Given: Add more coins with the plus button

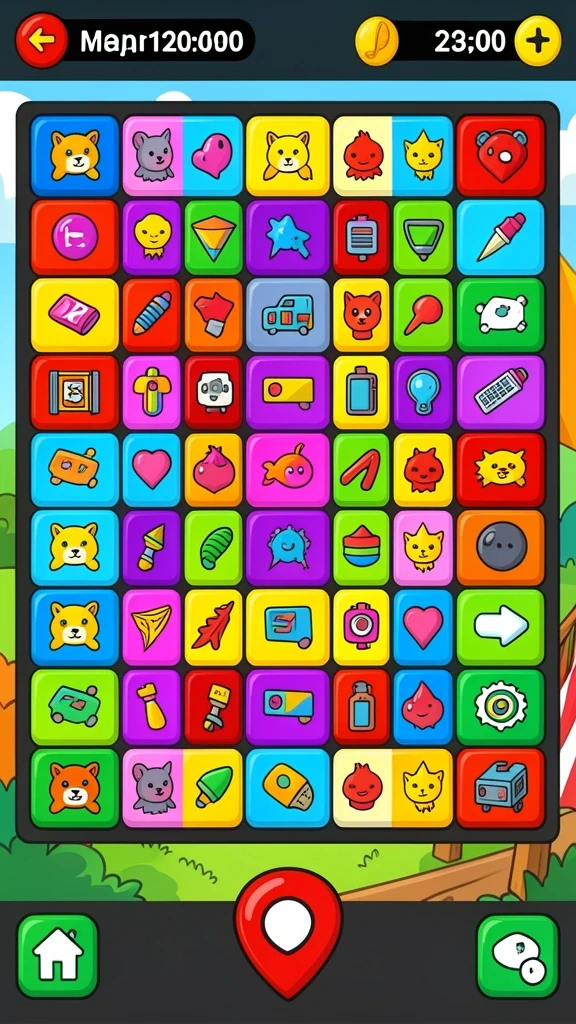Looking at the screenshot, I should [x=537, y=40].
